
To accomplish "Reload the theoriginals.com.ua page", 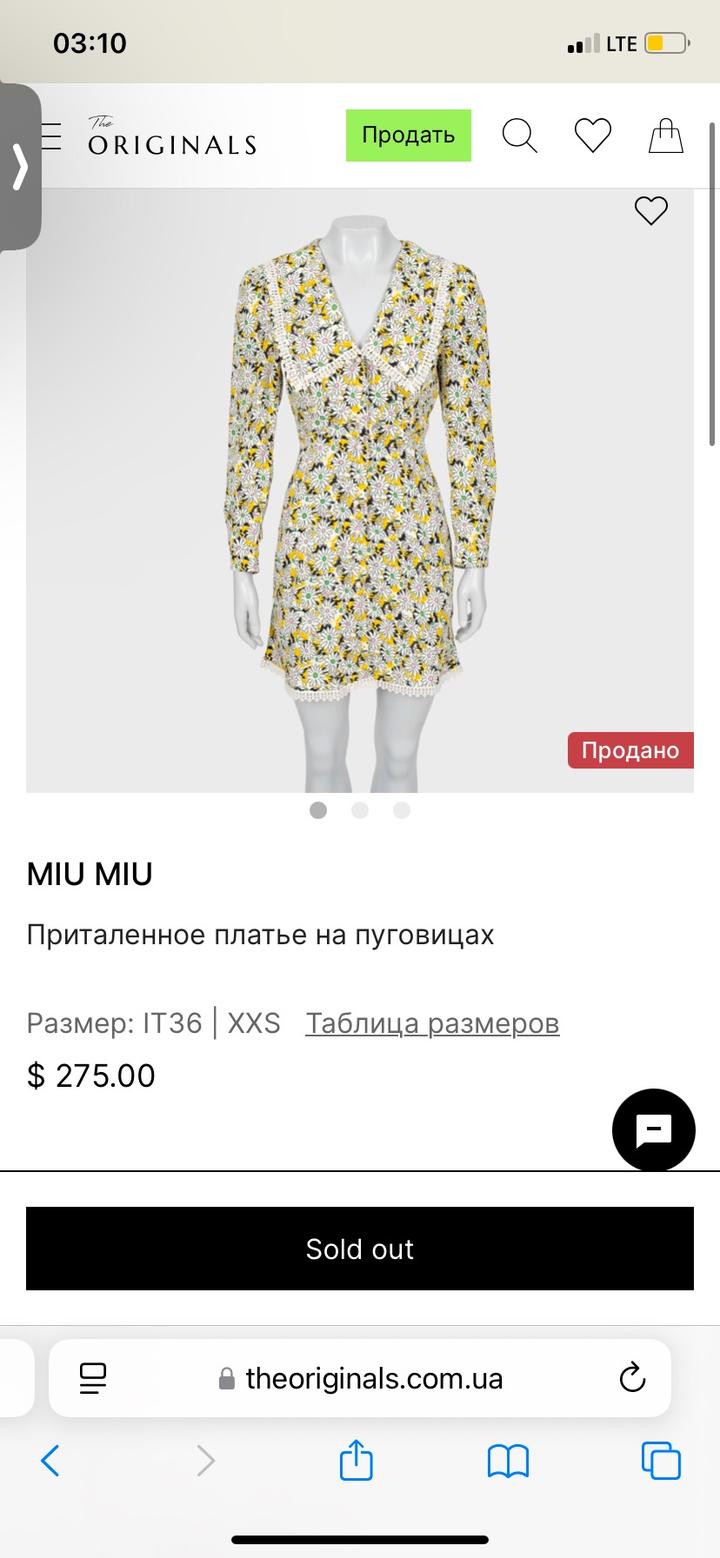I will pos(632,1379).
